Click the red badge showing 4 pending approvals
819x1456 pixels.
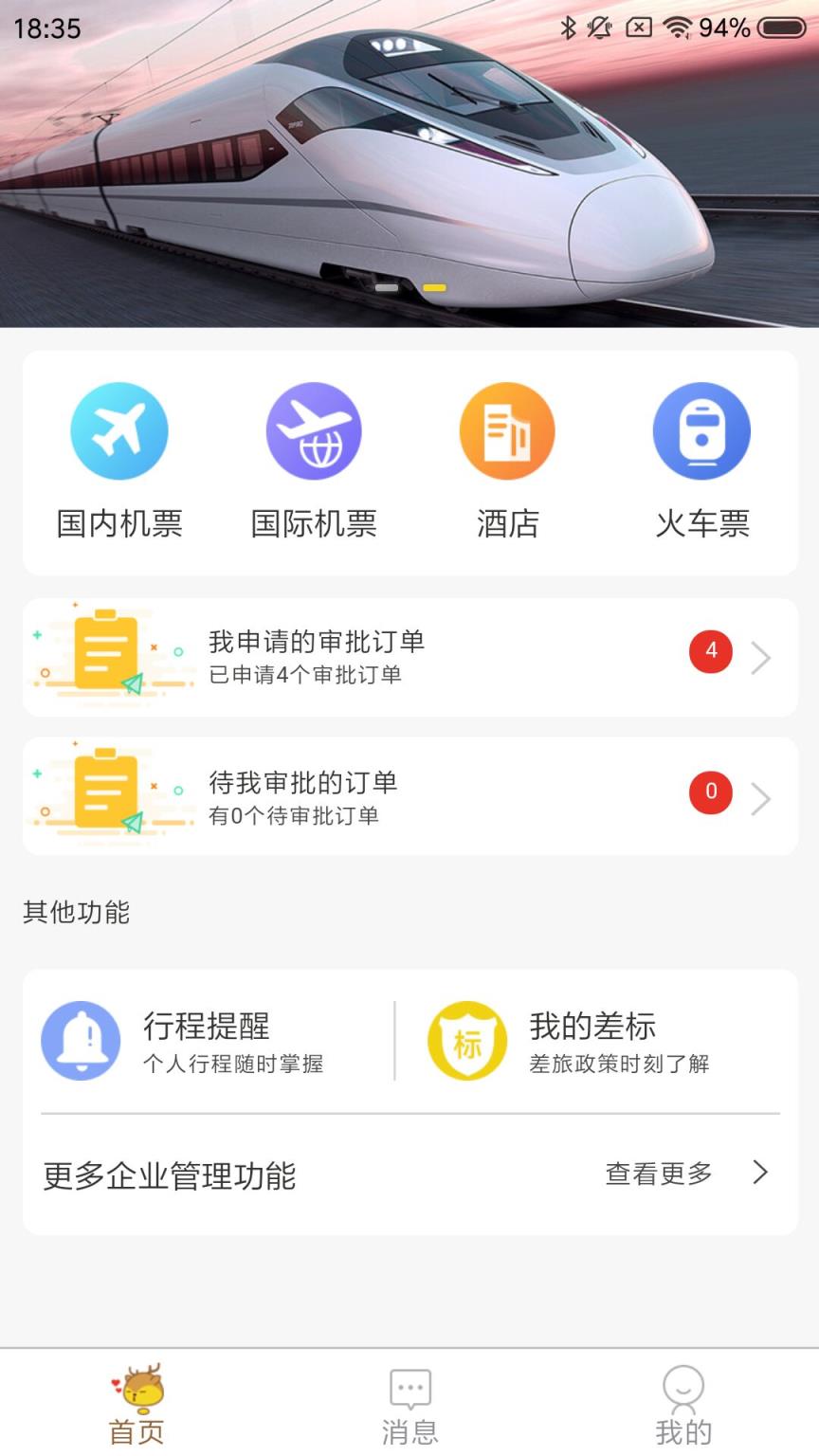coord(710,652)
